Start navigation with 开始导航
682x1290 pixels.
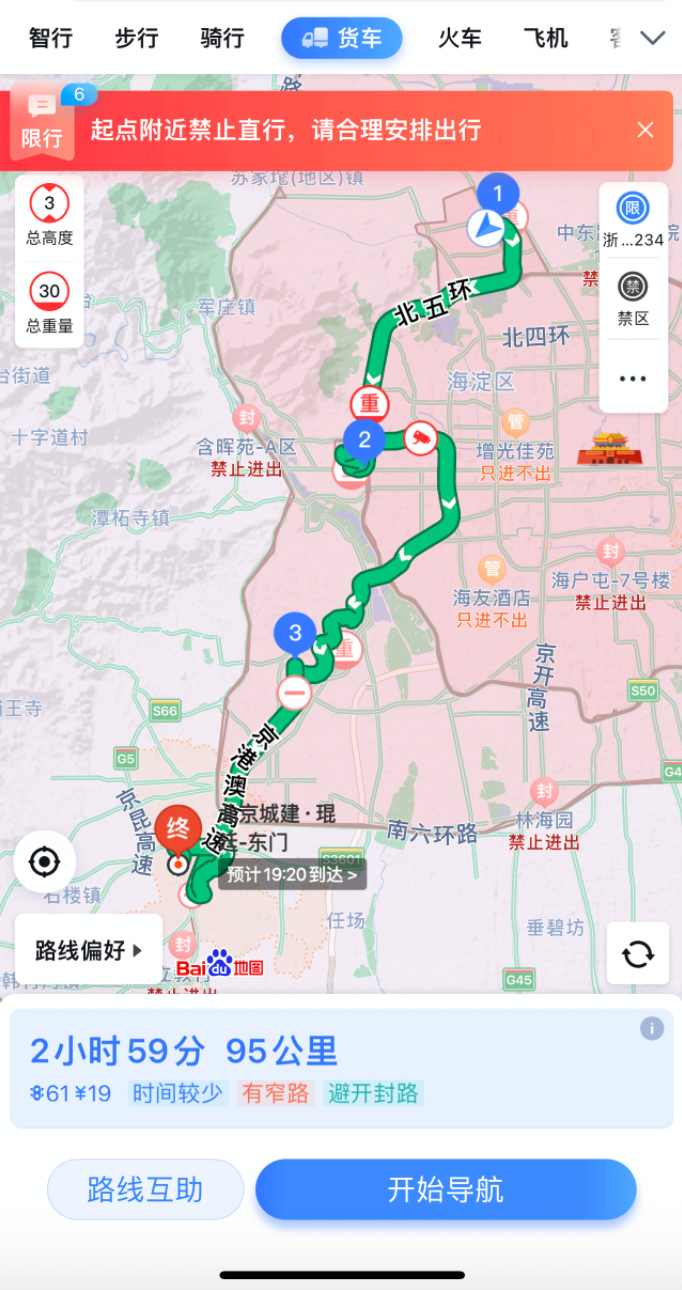[446, 1190]
